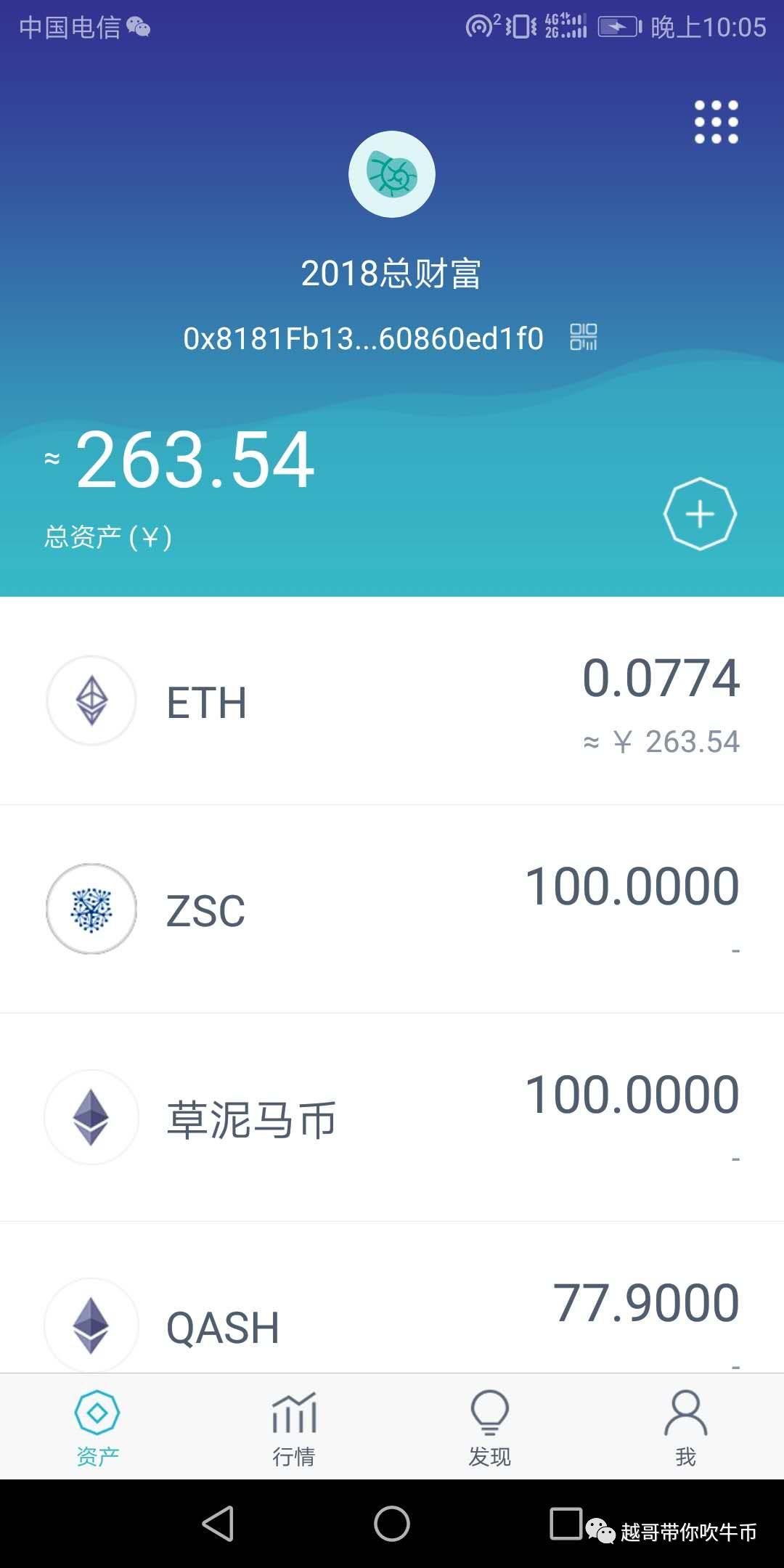Open the ETH asset row
Screen dimensions: 784x1568
point(392,701)
